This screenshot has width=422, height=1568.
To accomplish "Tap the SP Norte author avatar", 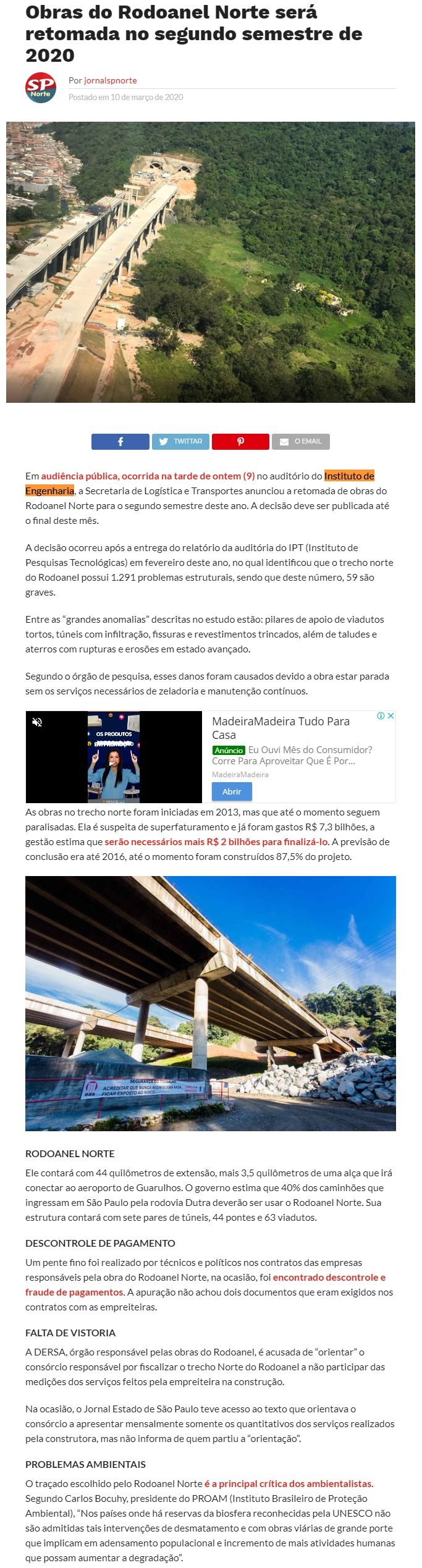I will (x=41, y=88).
